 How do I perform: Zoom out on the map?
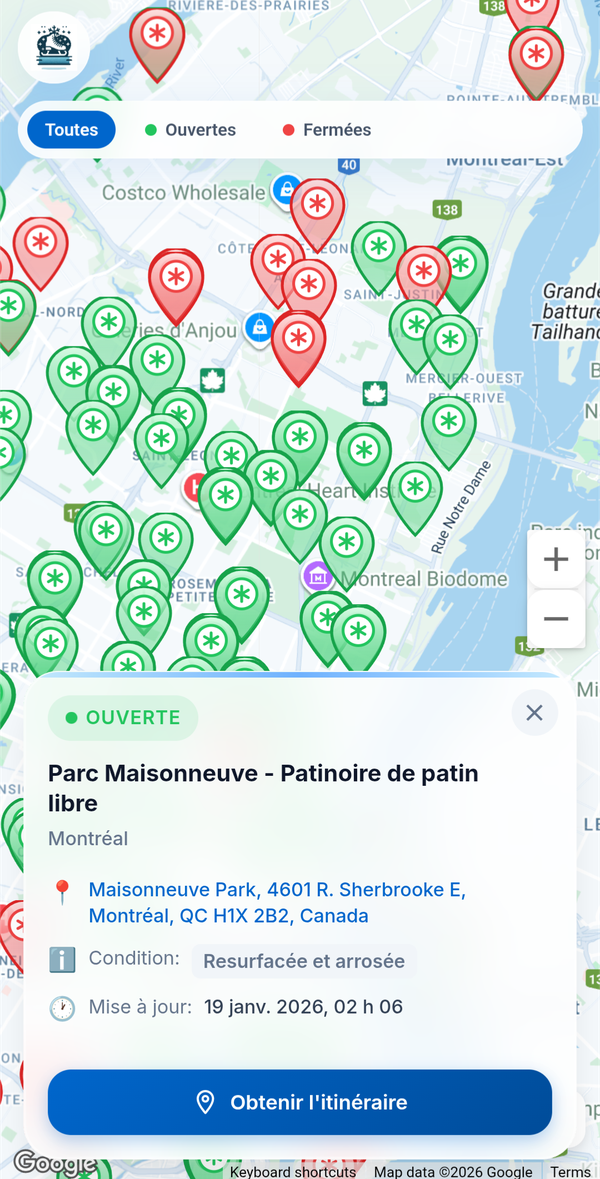click(x=556, y=619)
